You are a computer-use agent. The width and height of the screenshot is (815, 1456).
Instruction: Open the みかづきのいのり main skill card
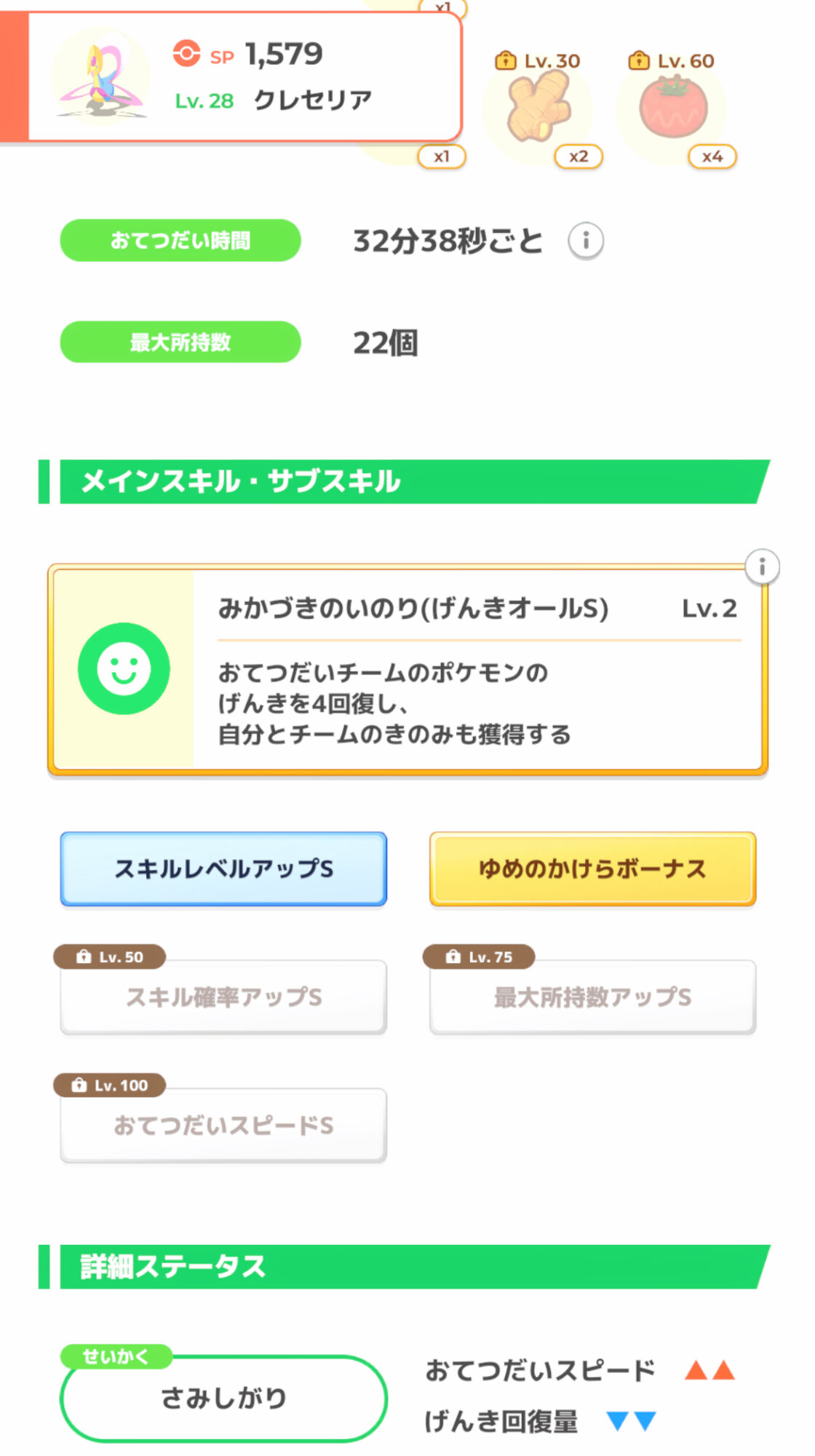click(407, 669)
